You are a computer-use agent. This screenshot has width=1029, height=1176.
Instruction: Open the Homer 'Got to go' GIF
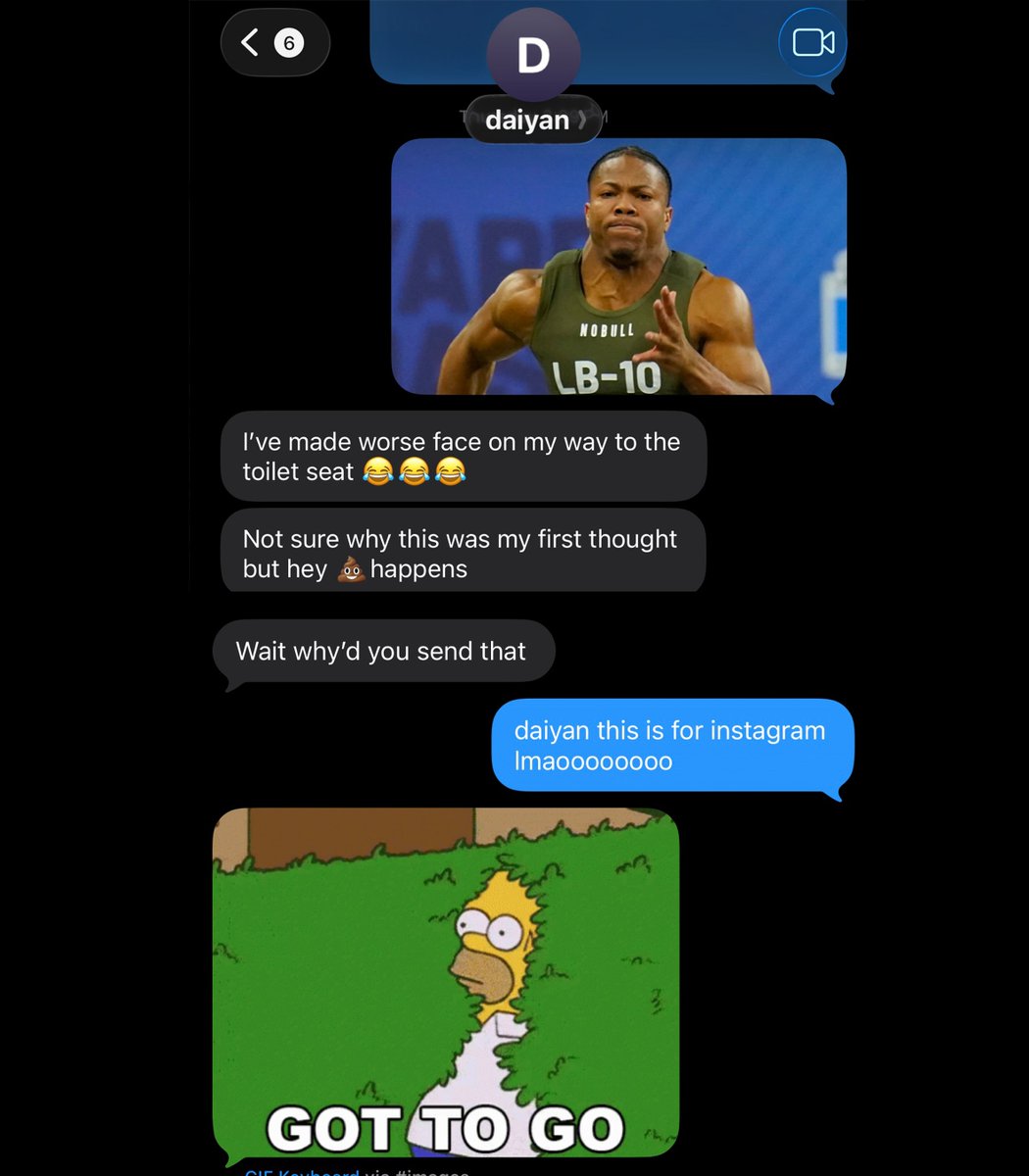click(x=446, y=982)
